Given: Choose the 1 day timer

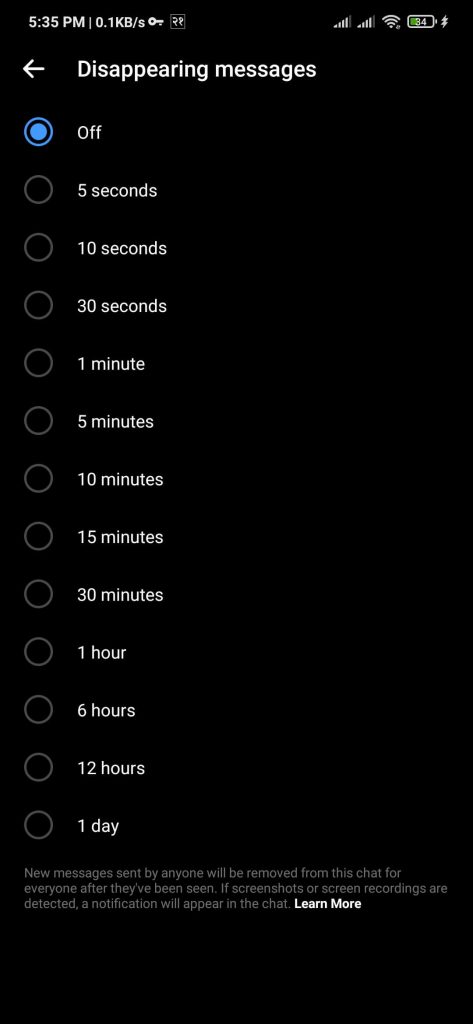Looking at the screenshot, I should (236, 825).
